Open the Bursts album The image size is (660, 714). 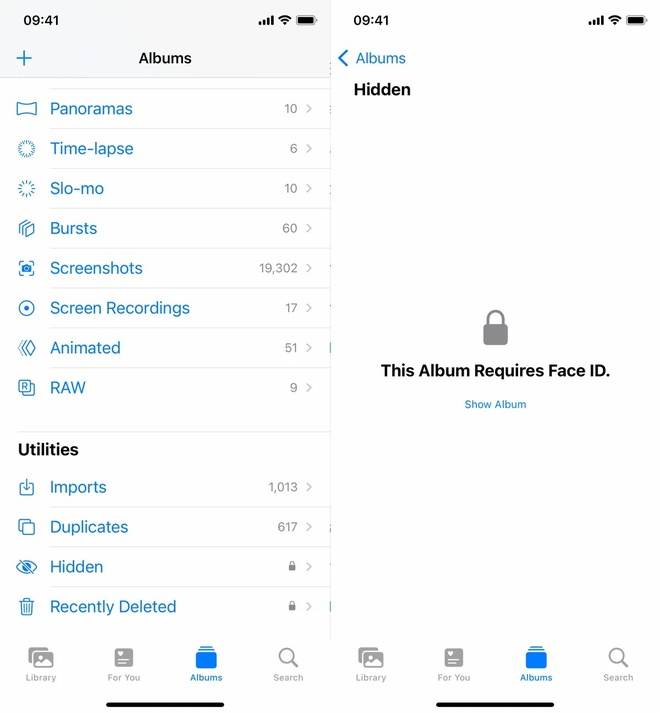[73, 228]
